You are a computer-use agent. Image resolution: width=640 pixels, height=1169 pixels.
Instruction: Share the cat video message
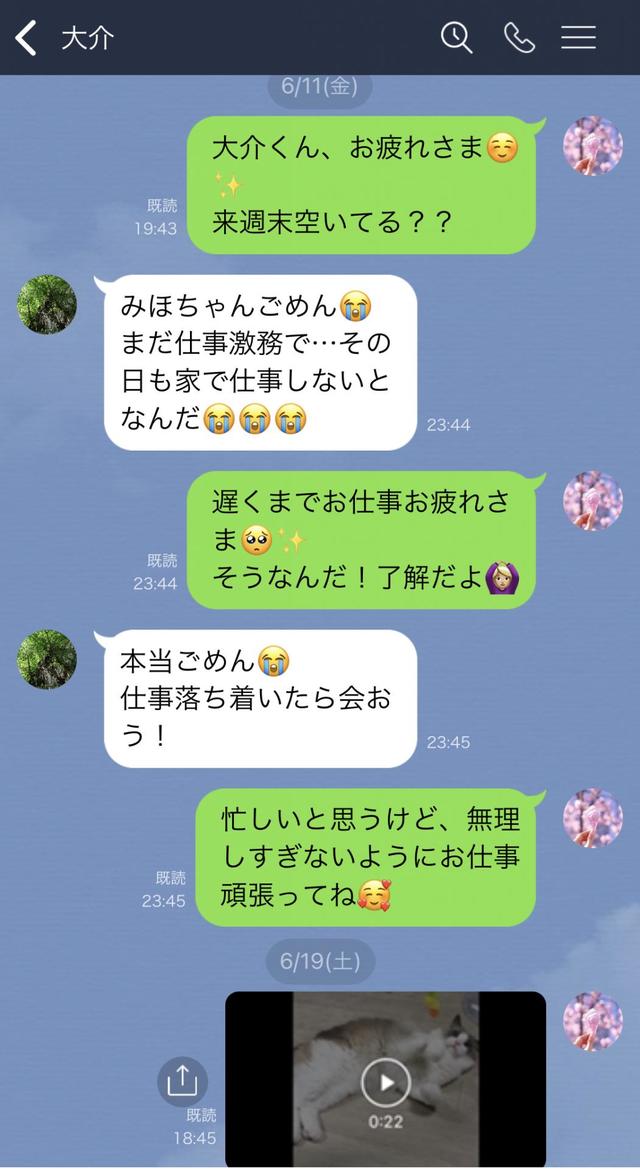tap(181, 1080)
